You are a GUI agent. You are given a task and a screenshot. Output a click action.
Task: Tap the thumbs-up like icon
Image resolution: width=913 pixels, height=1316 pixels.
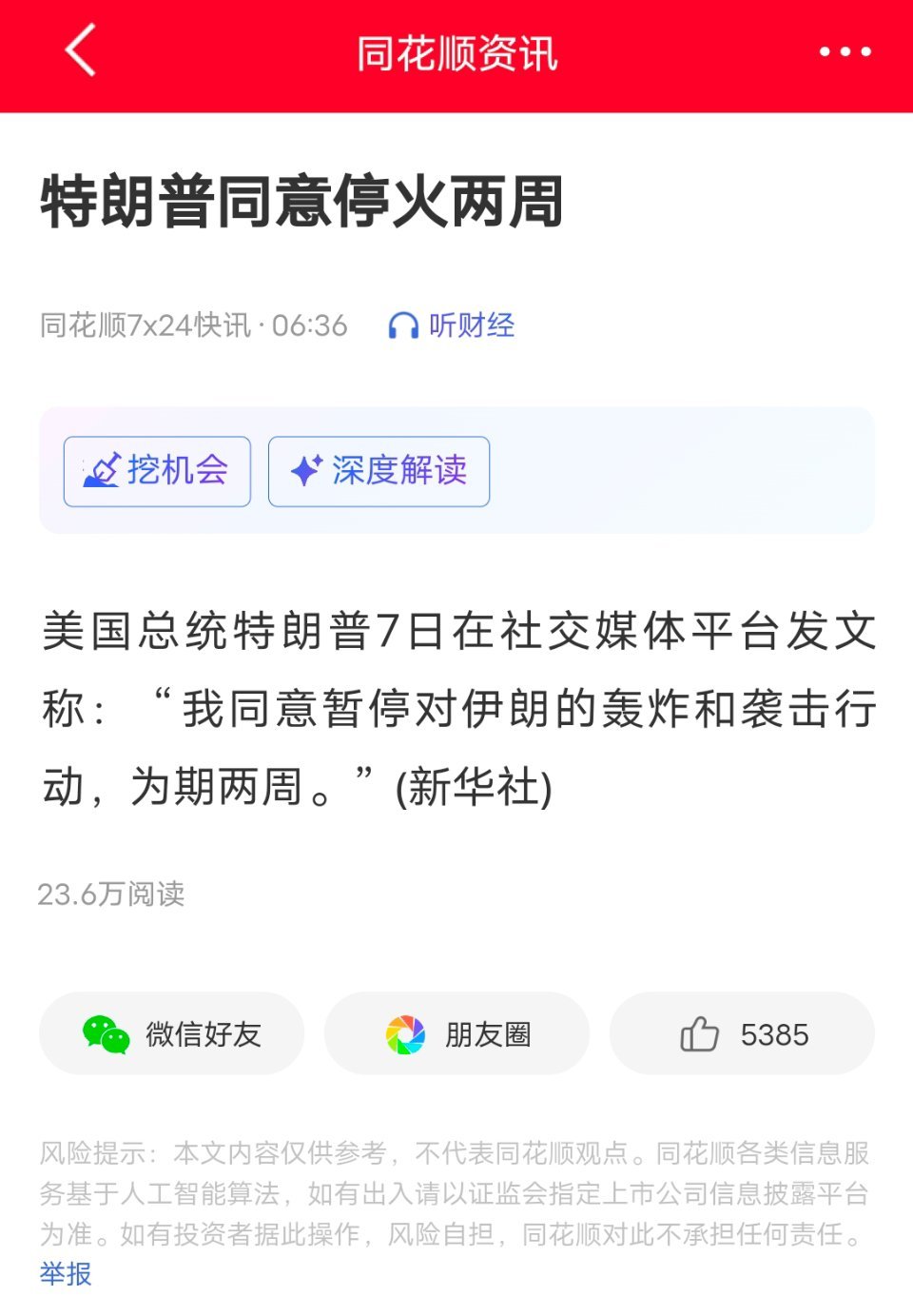tap(700, 1033)
